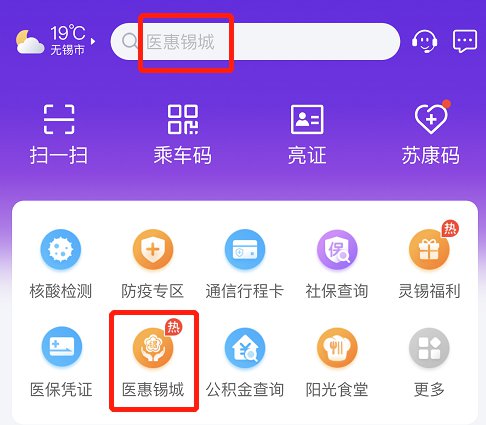Show 更多 services

(x=429, y=363)
